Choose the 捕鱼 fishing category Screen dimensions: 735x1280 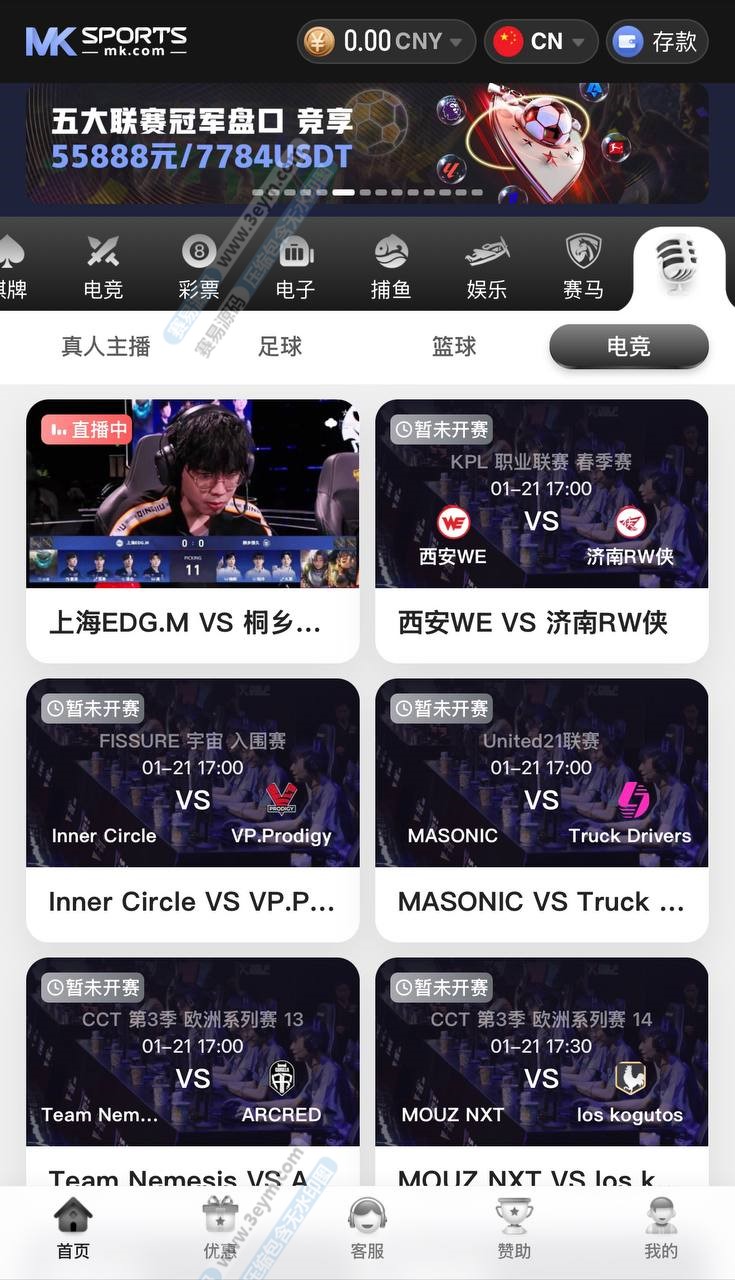click(x=391, y=268)
